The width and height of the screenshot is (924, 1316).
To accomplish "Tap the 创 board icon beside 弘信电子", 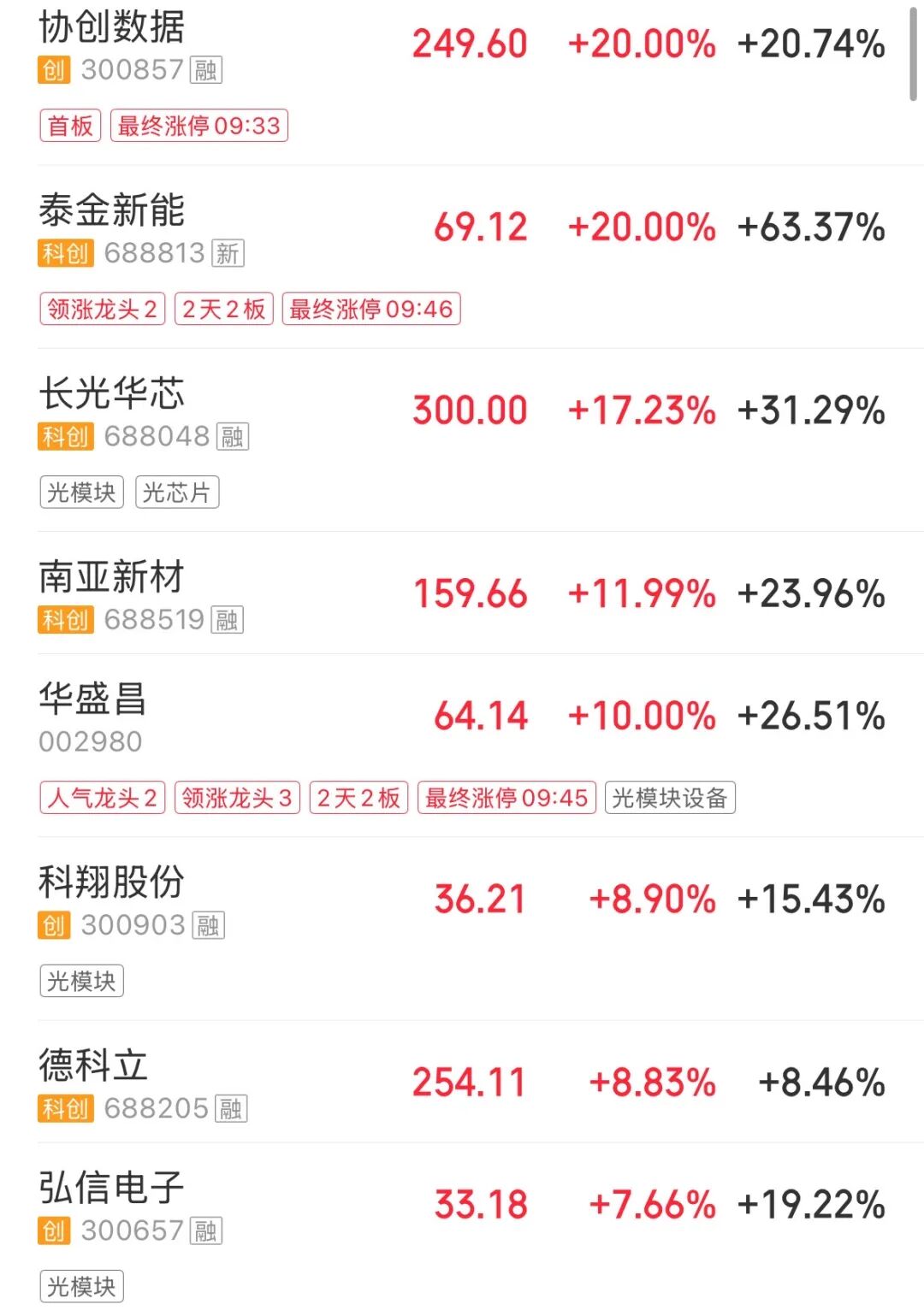I will pos(53,1232).
